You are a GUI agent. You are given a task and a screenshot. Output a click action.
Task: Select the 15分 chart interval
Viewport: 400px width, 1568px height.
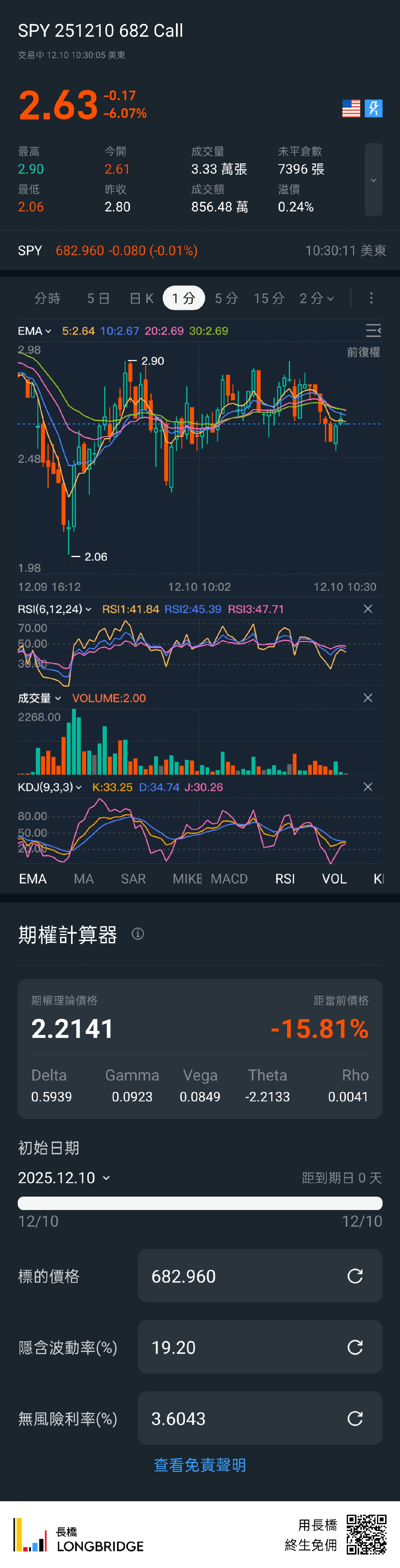tap(269, 298)
